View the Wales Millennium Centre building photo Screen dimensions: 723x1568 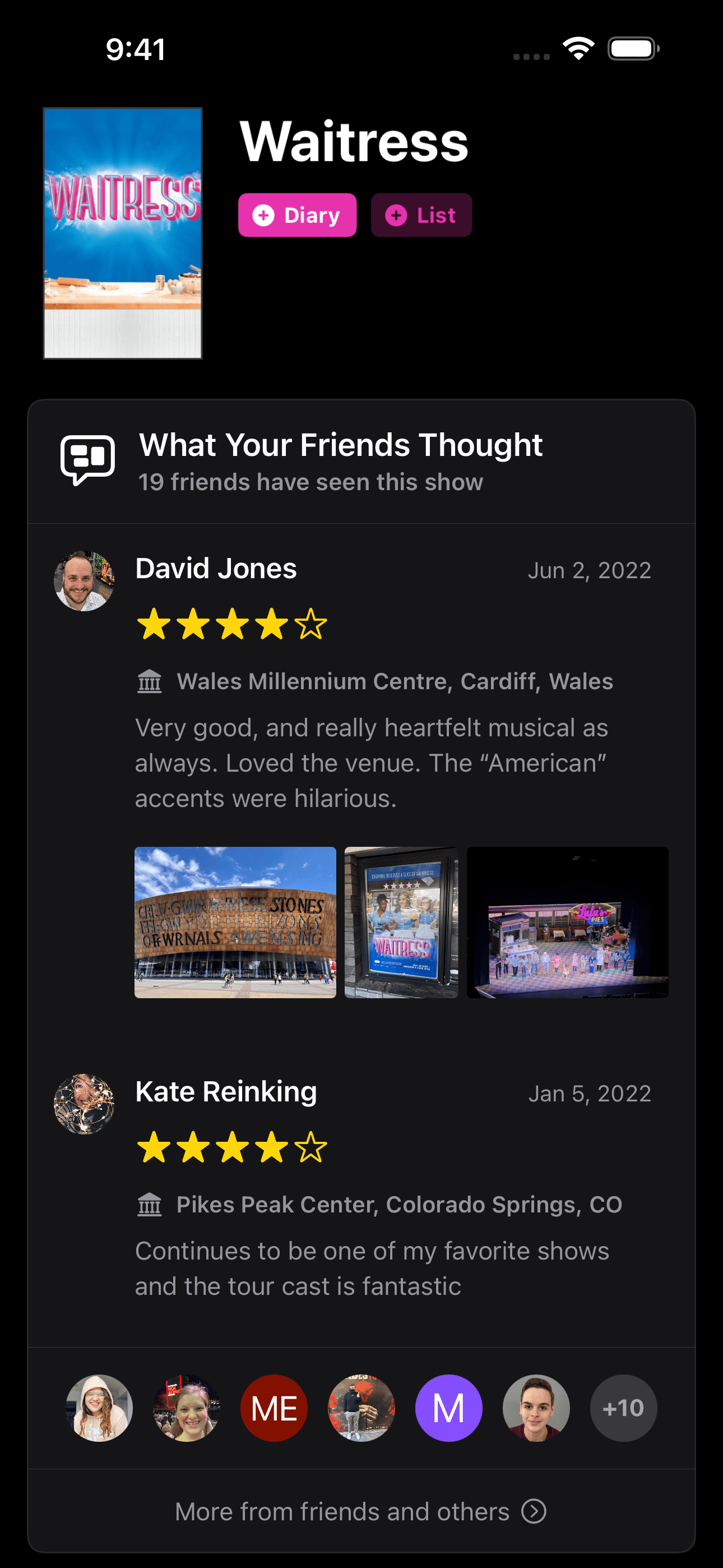235,922
